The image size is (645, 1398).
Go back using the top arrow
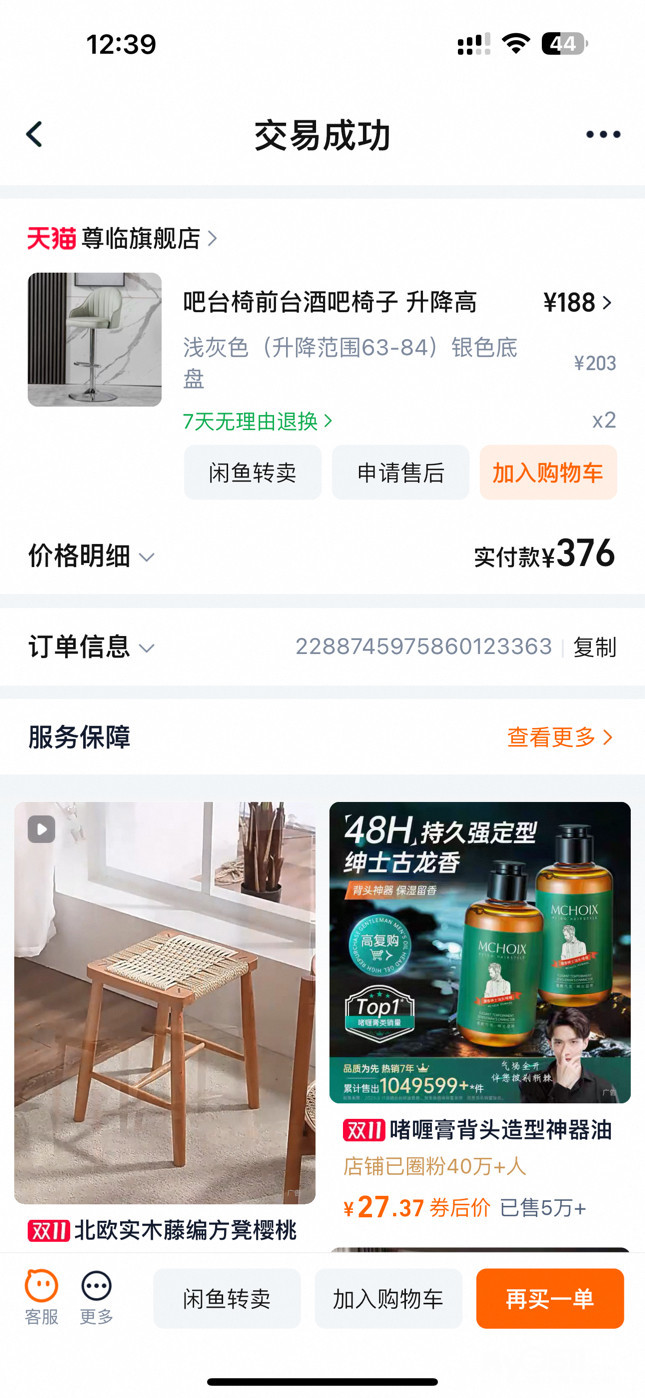35,134
